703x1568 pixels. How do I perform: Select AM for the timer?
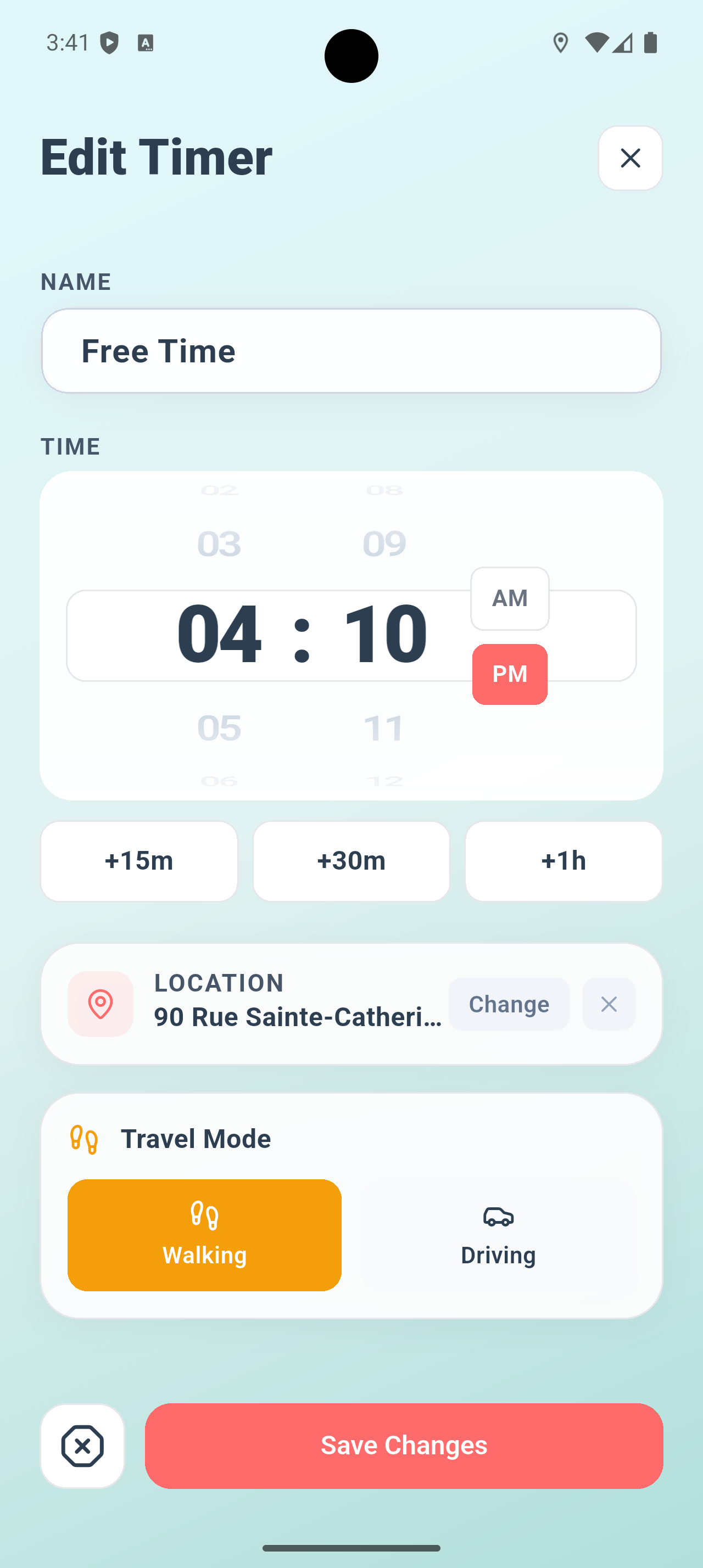510,598
